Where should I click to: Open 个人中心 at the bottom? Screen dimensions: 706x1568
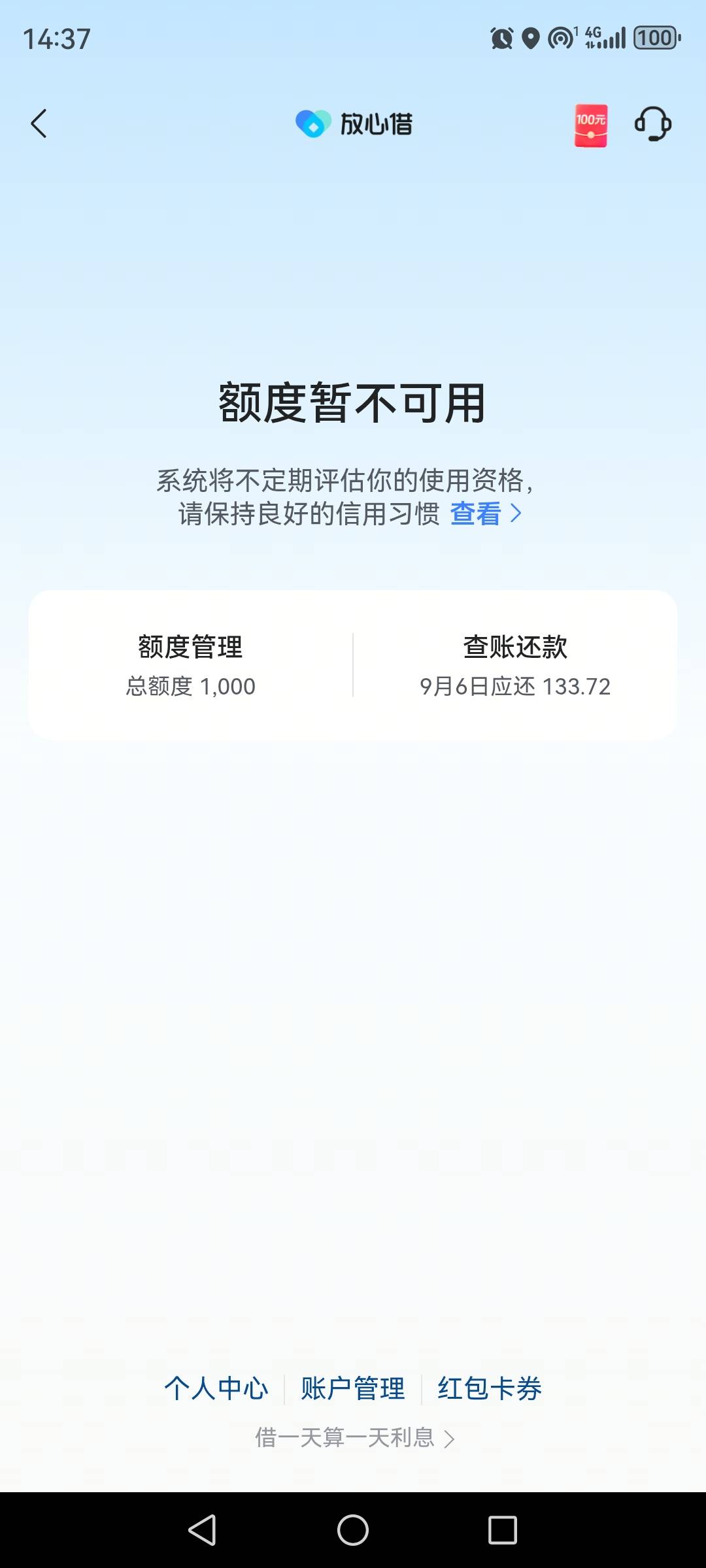(x=216, y=1388)
